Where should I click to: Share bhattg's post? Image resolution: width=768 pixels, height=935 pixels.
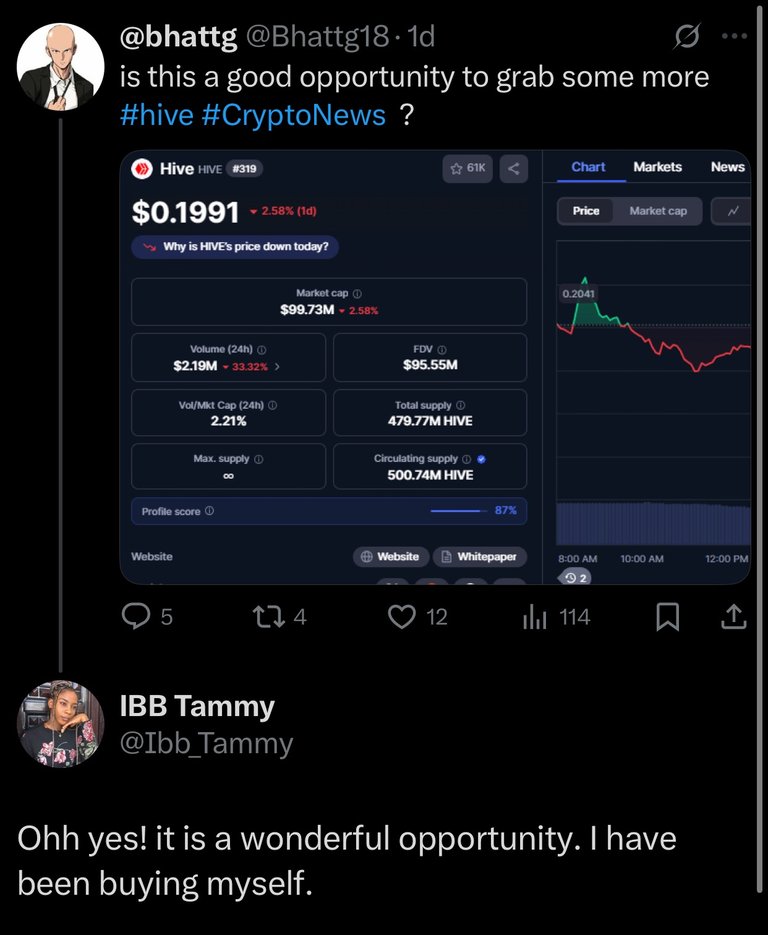(733, 618)
